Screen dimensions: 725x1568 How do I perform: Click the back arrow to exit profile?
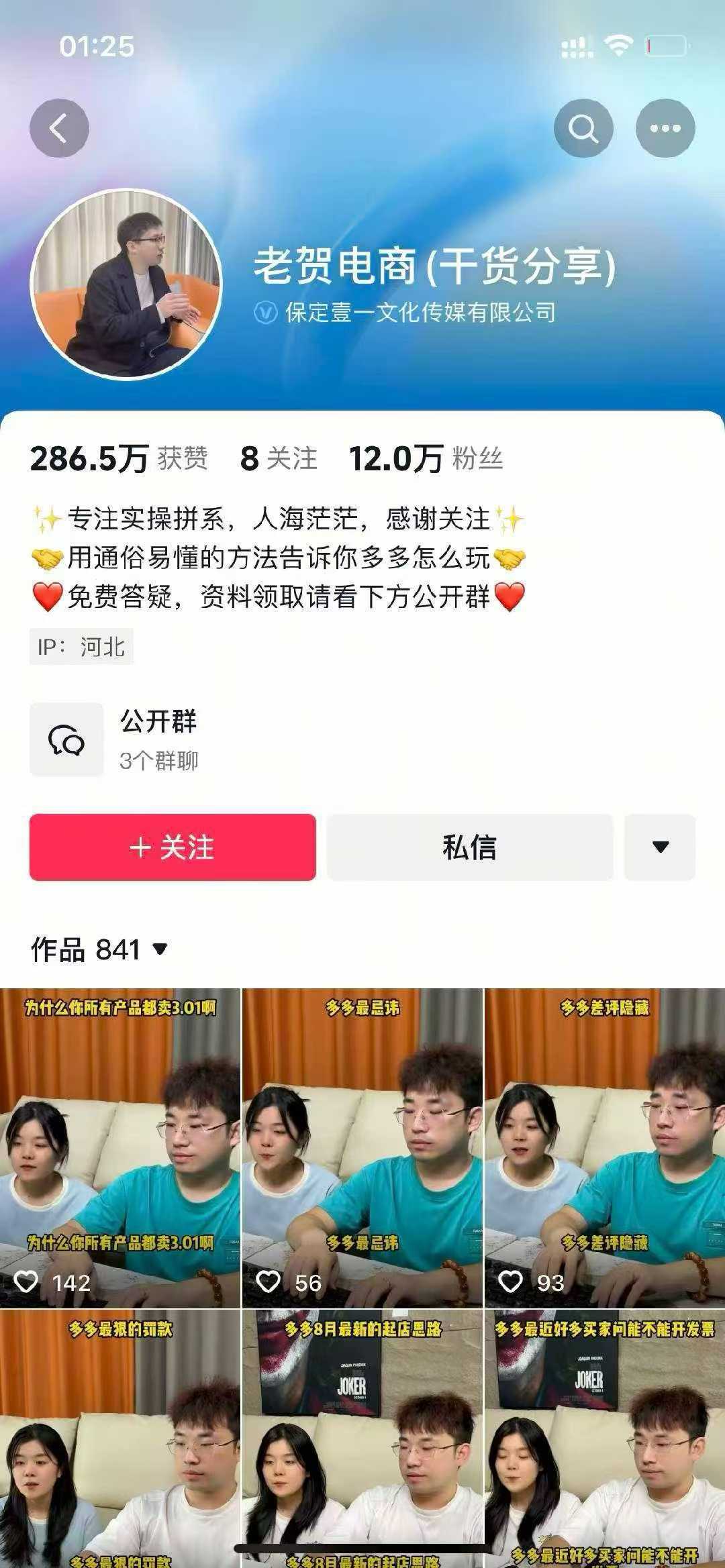59,129
